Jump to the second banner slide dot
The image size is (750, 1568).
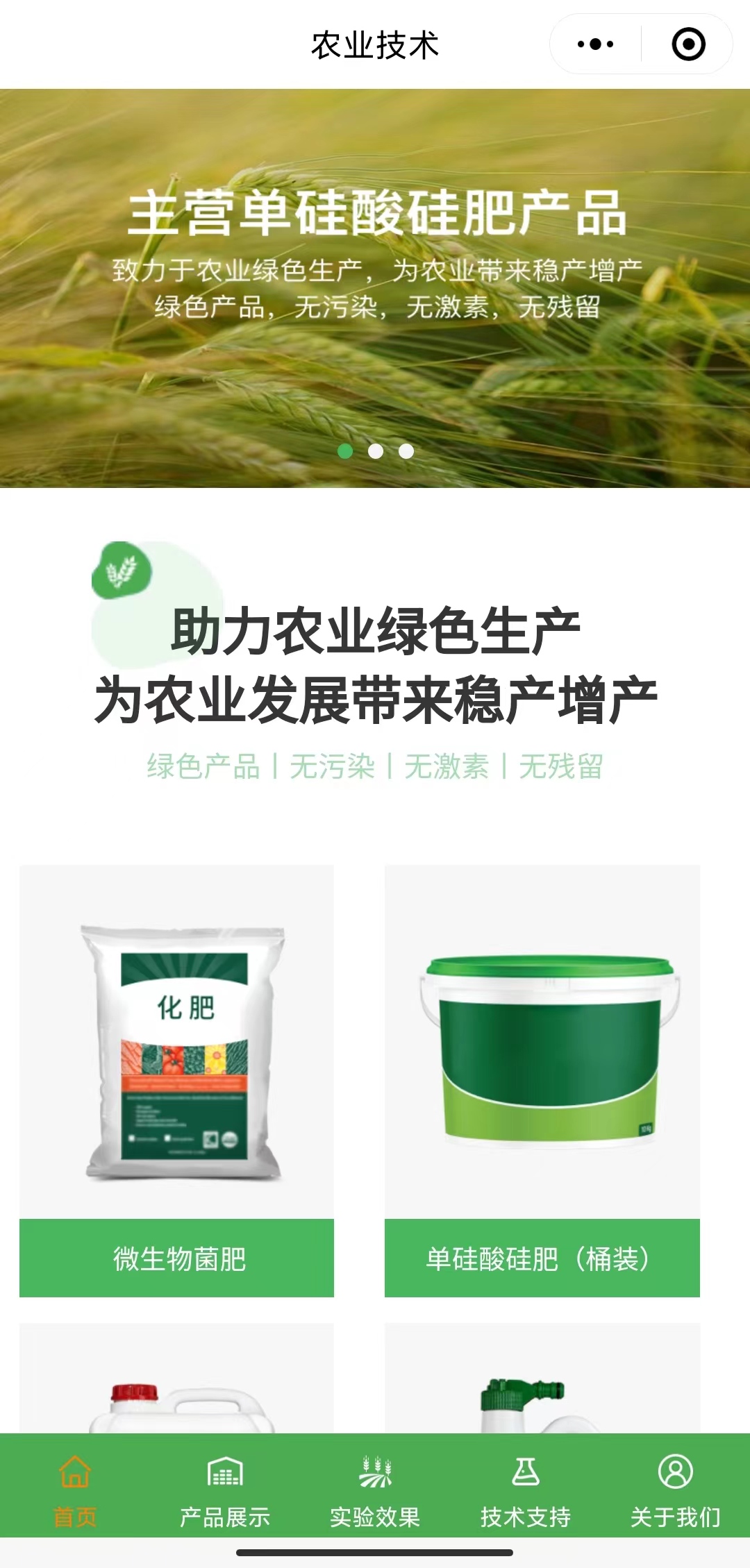tap(376, 451)
